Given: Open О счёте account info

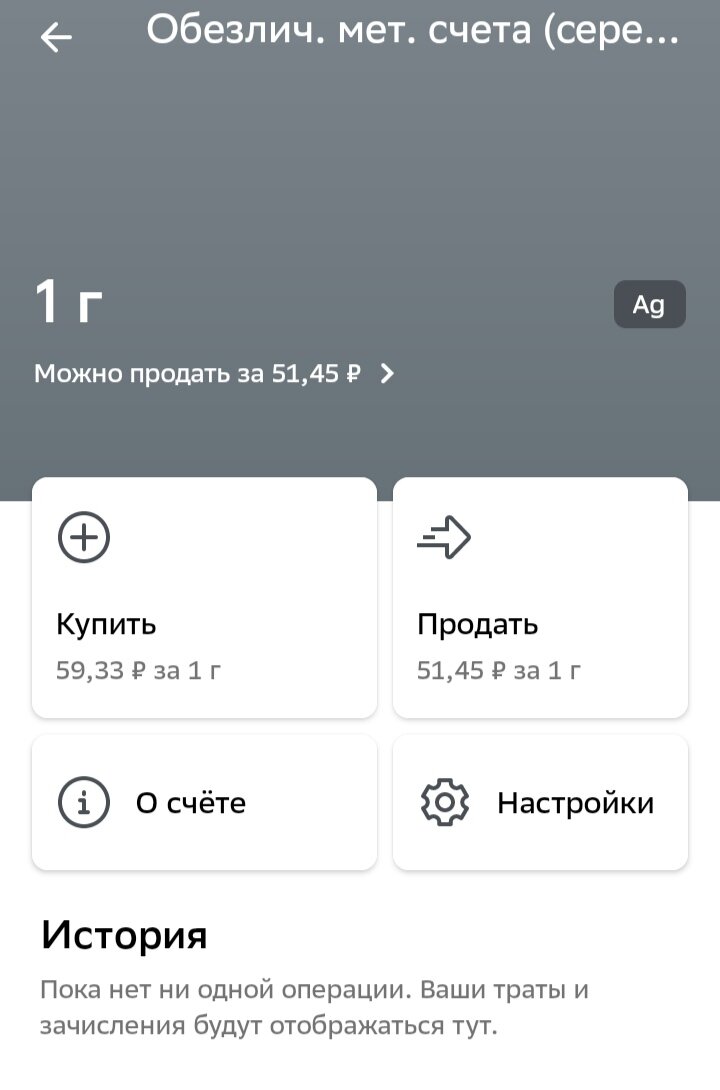Looking at the screenshot, I should coord(204,802).
